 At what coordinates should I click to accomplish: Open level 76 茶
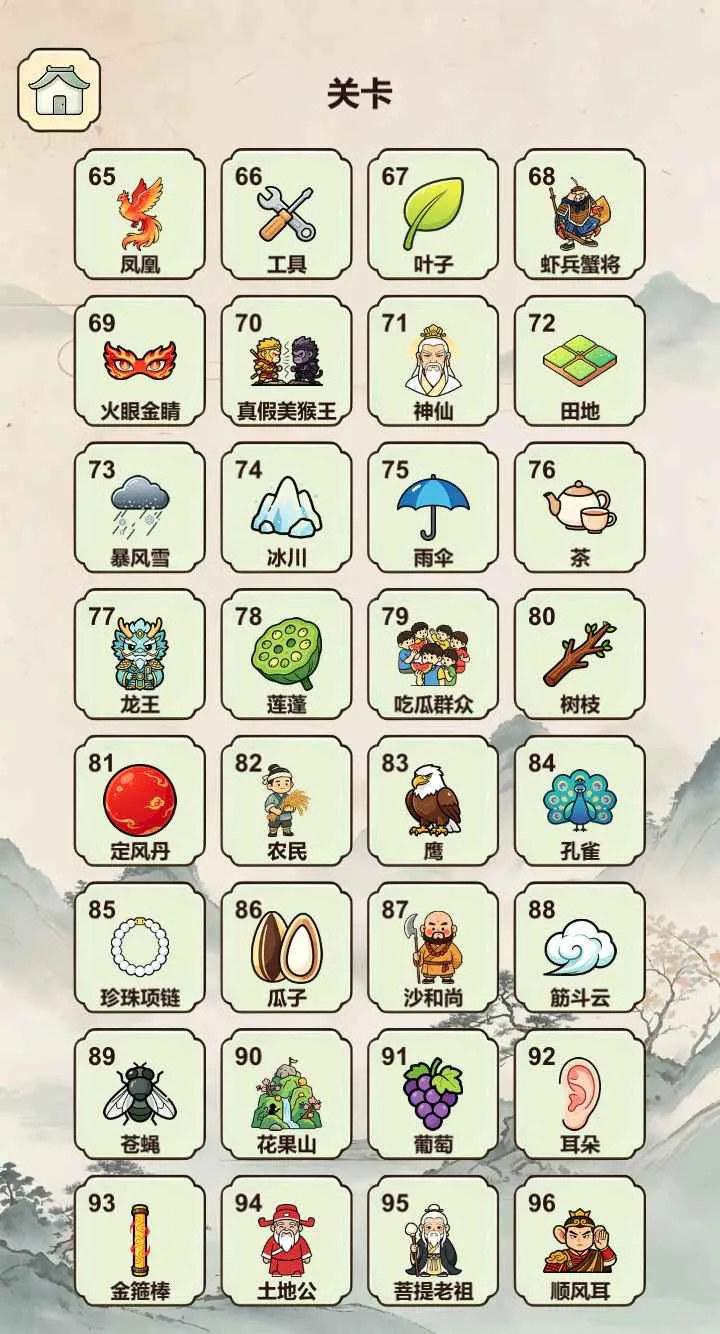point(580,508)
